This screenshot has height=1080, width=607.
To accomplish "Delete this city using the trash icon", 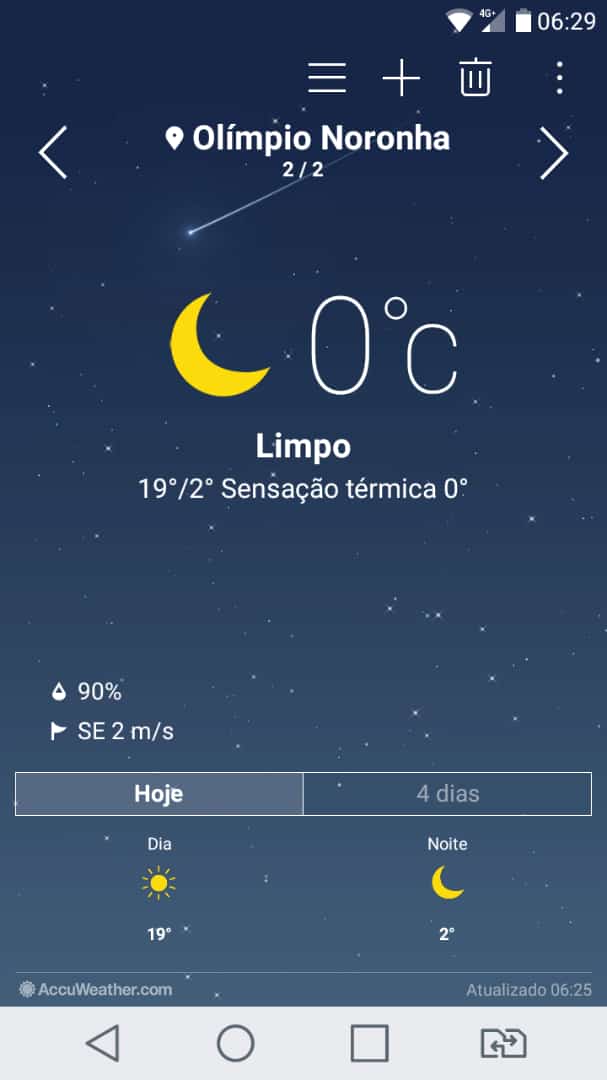I will tap(475, 77).
